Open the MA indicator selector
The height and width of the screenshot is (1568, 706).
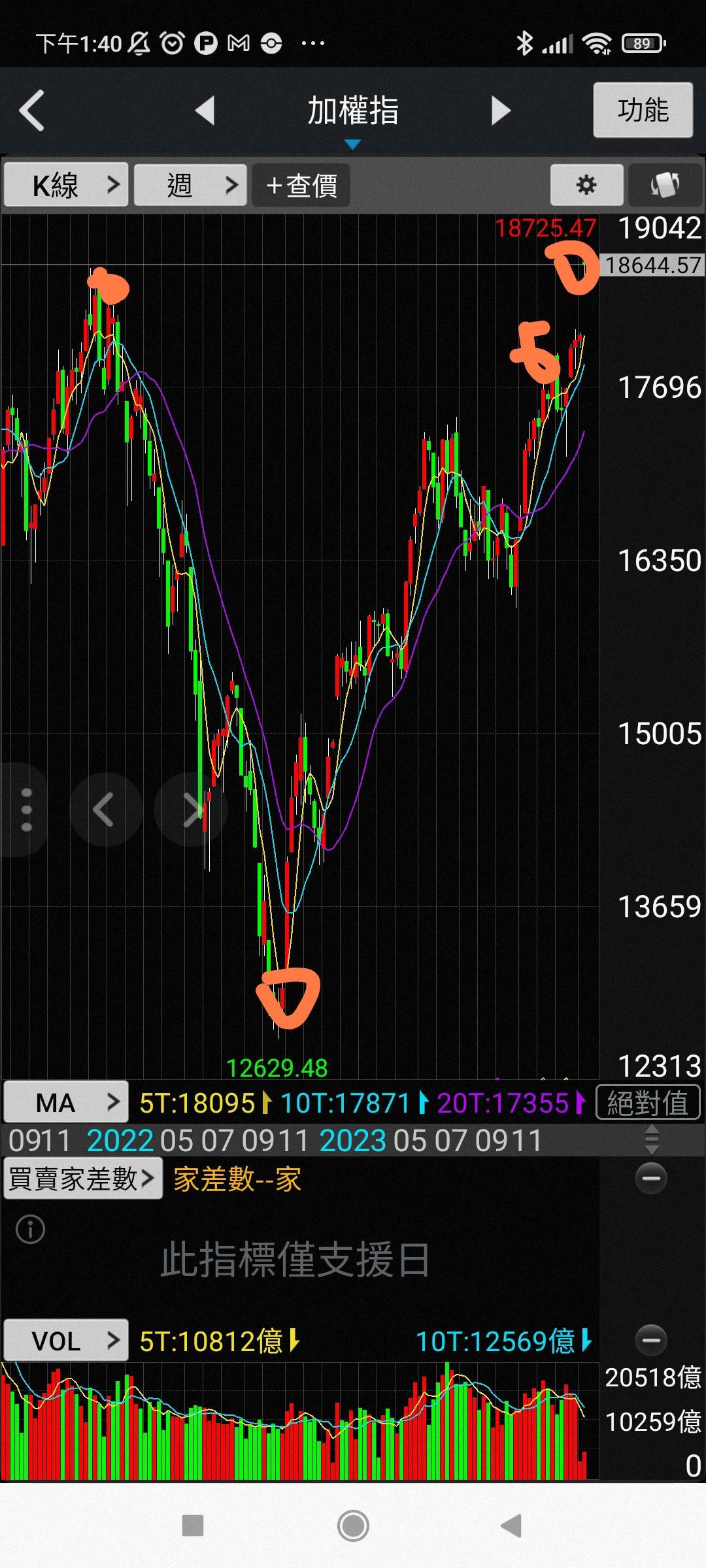coord(66,1103)
